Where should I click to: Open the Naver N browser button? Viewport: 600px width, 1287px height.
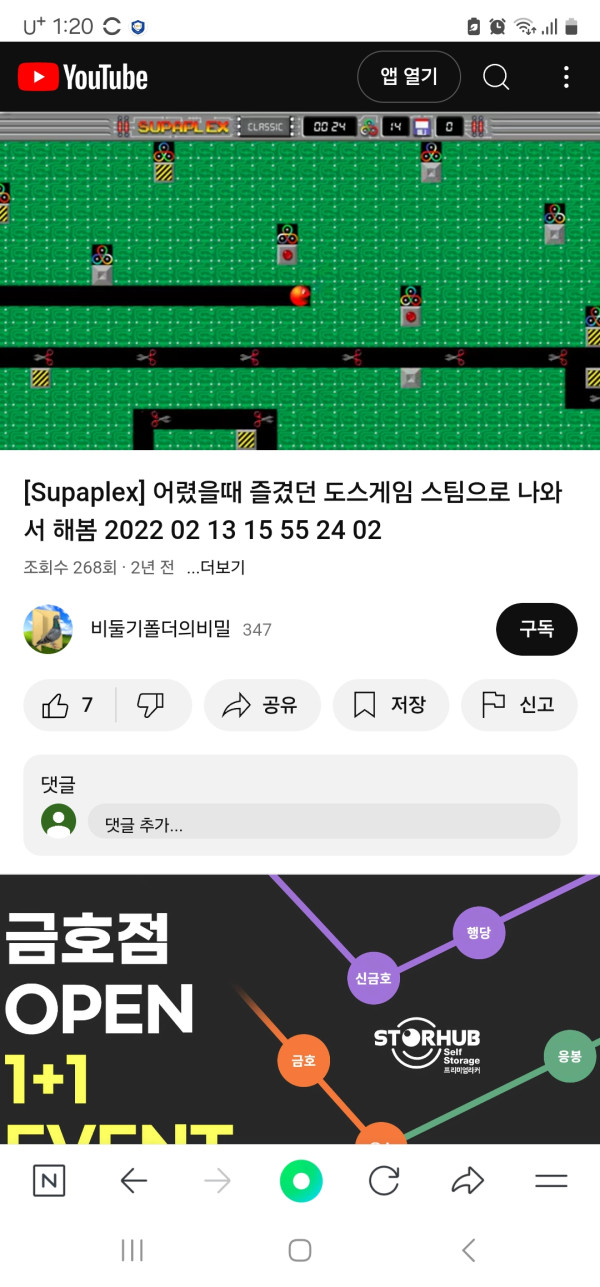(x=49, y=1181)
